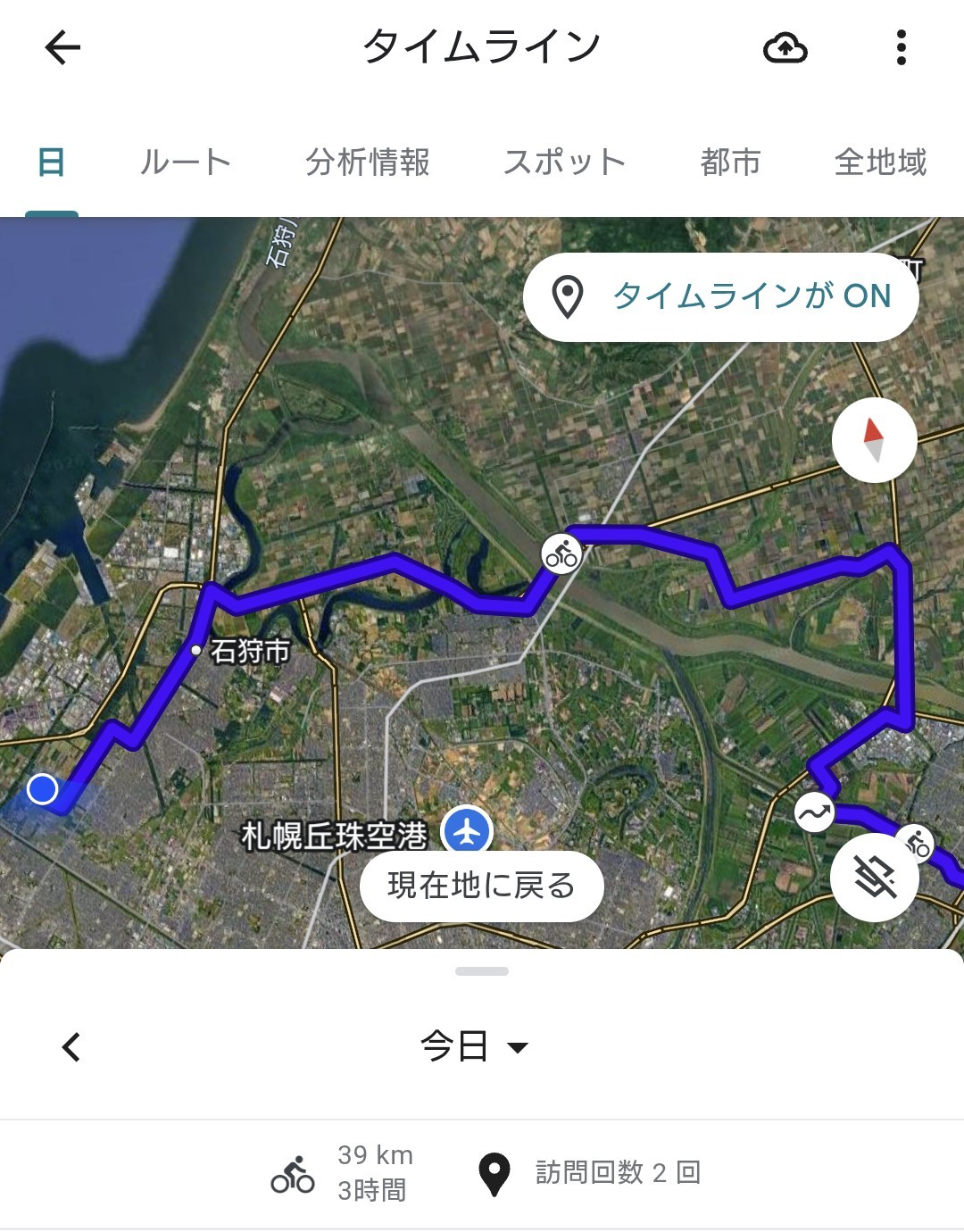Go to previous day with left chevron
The width and height of the screenshot is (964, 1232).
point(71,1046)
